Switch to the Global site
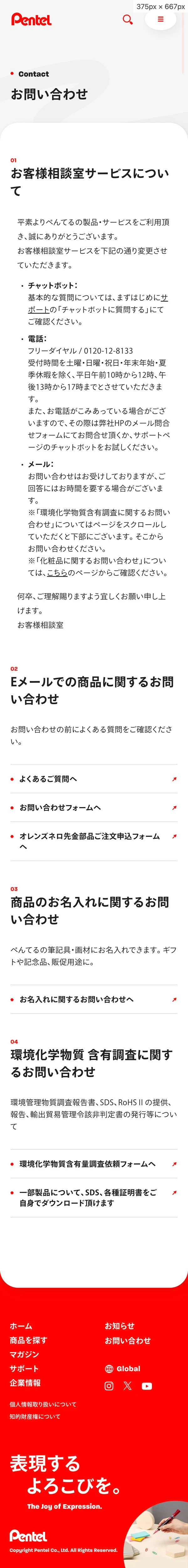Image resolution: width=188 pixels, height=1568 pixels. [123, 1368]
